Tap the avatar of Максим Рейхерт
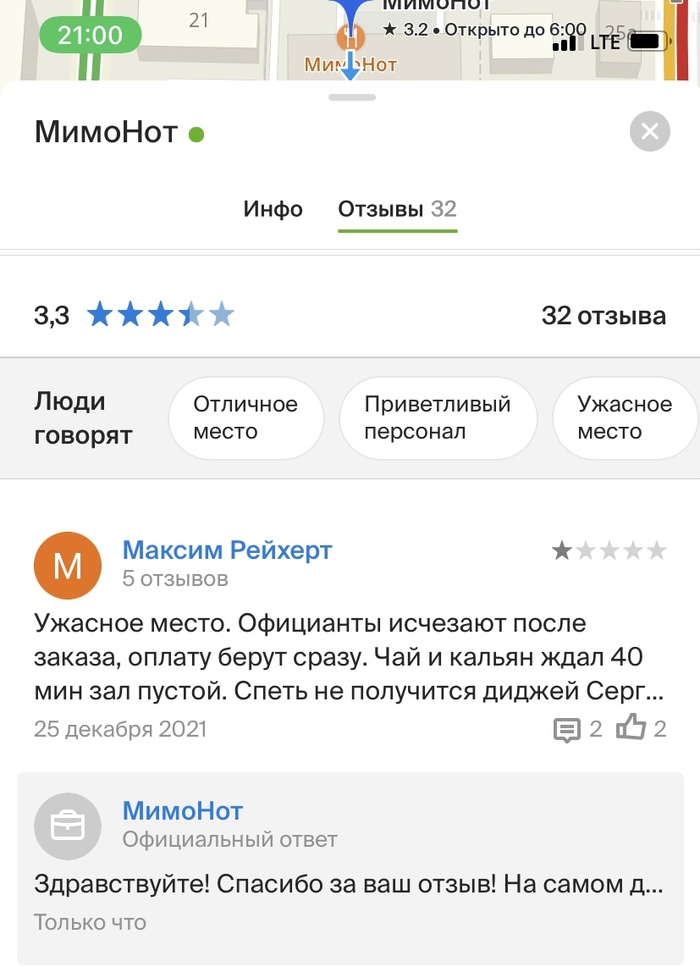Image resolution: width=700 pixels, height=967 pixels. 68,566
